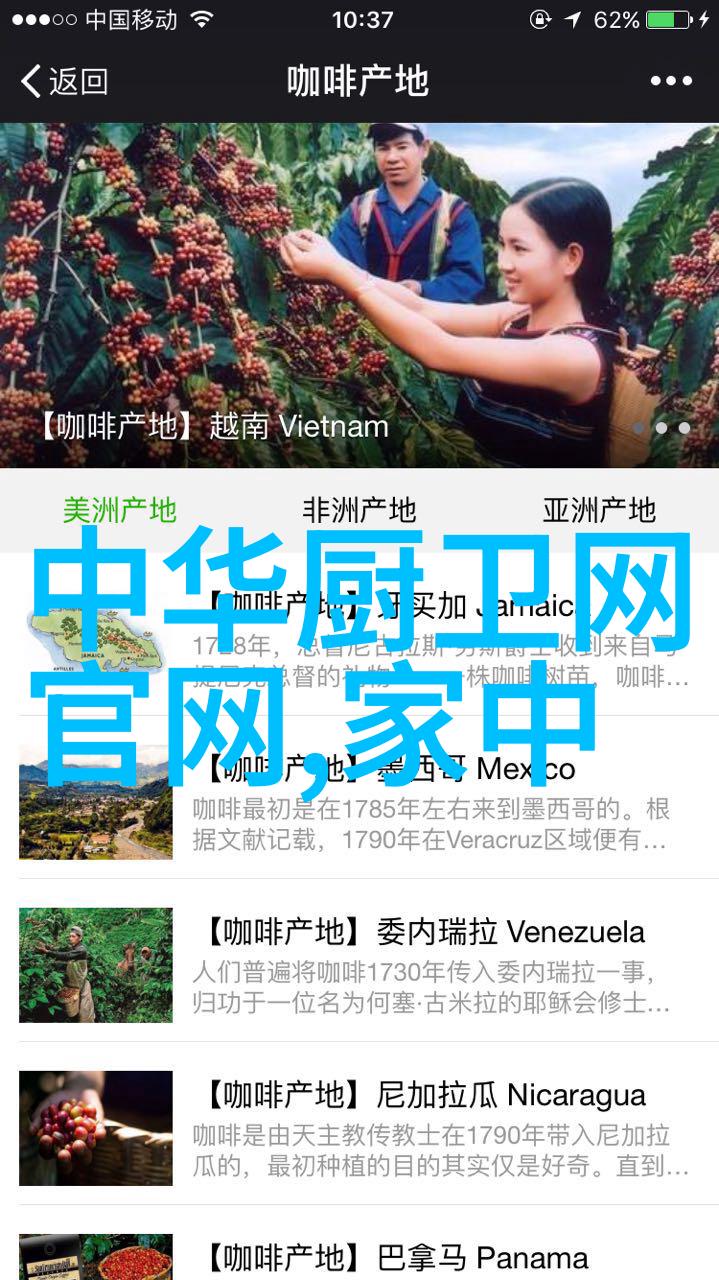Screen dimensions: 719x1280
Task: Switch to the 非洲产地 tab
Action: [x=359, y=510]
